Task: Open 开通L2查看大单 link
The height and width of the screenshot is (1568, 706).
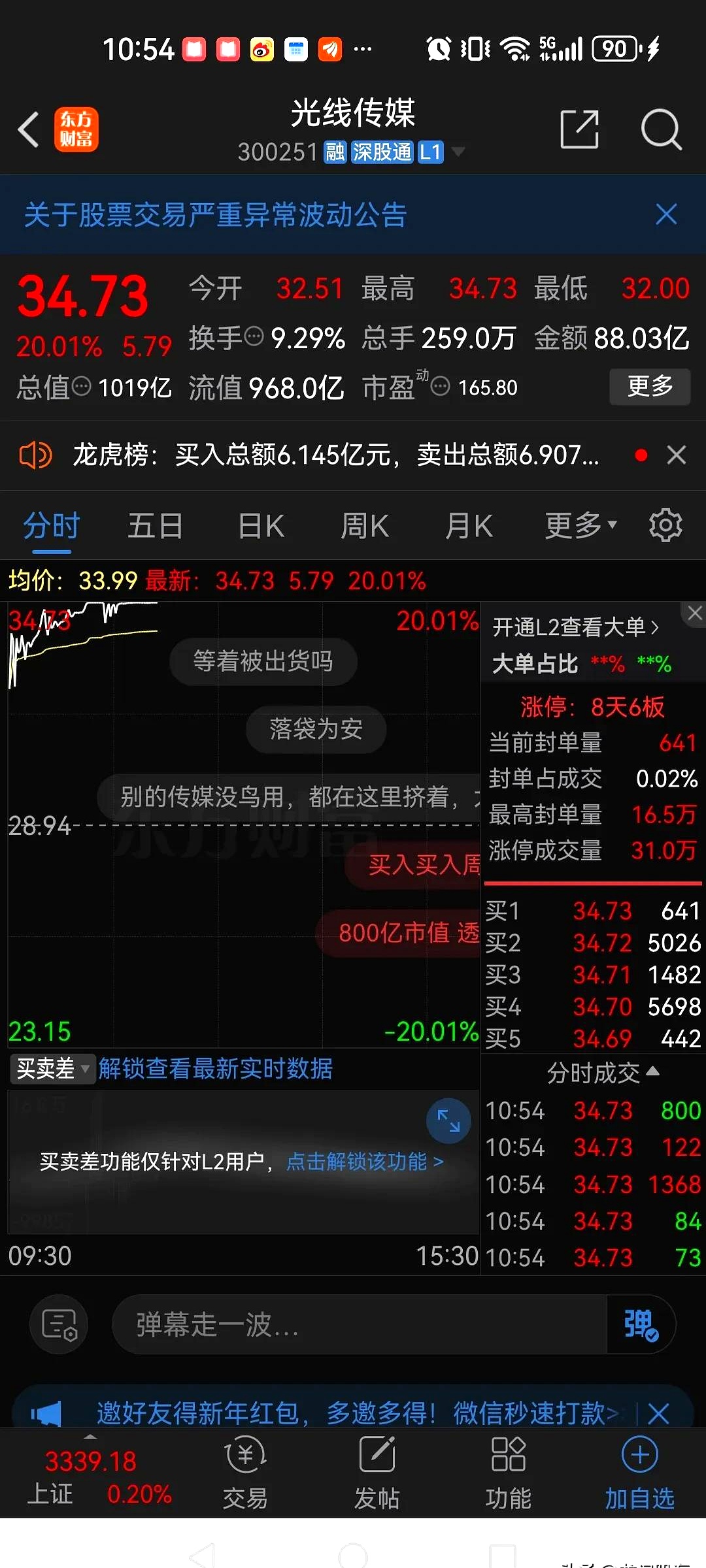Action: 575,627
